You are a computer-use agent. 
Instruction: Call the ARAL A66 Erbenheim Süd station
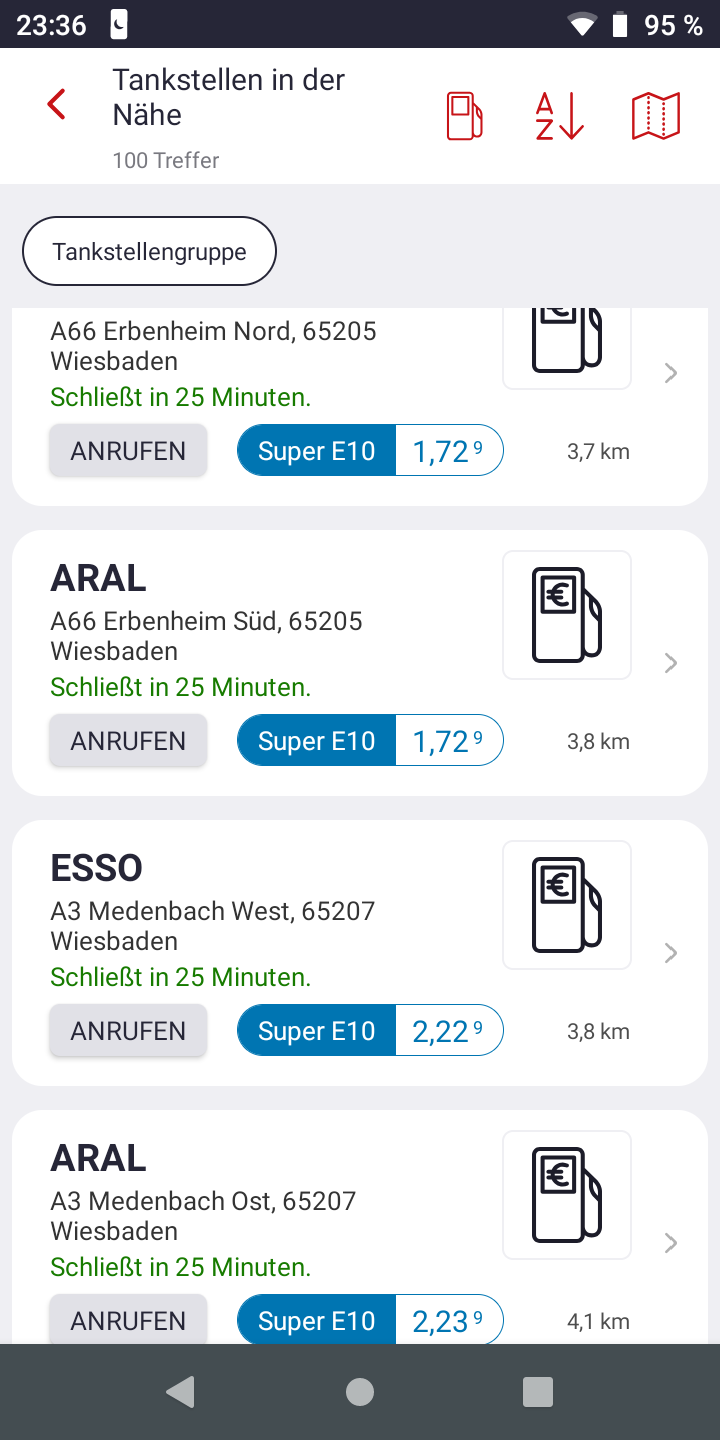(128, 741)
